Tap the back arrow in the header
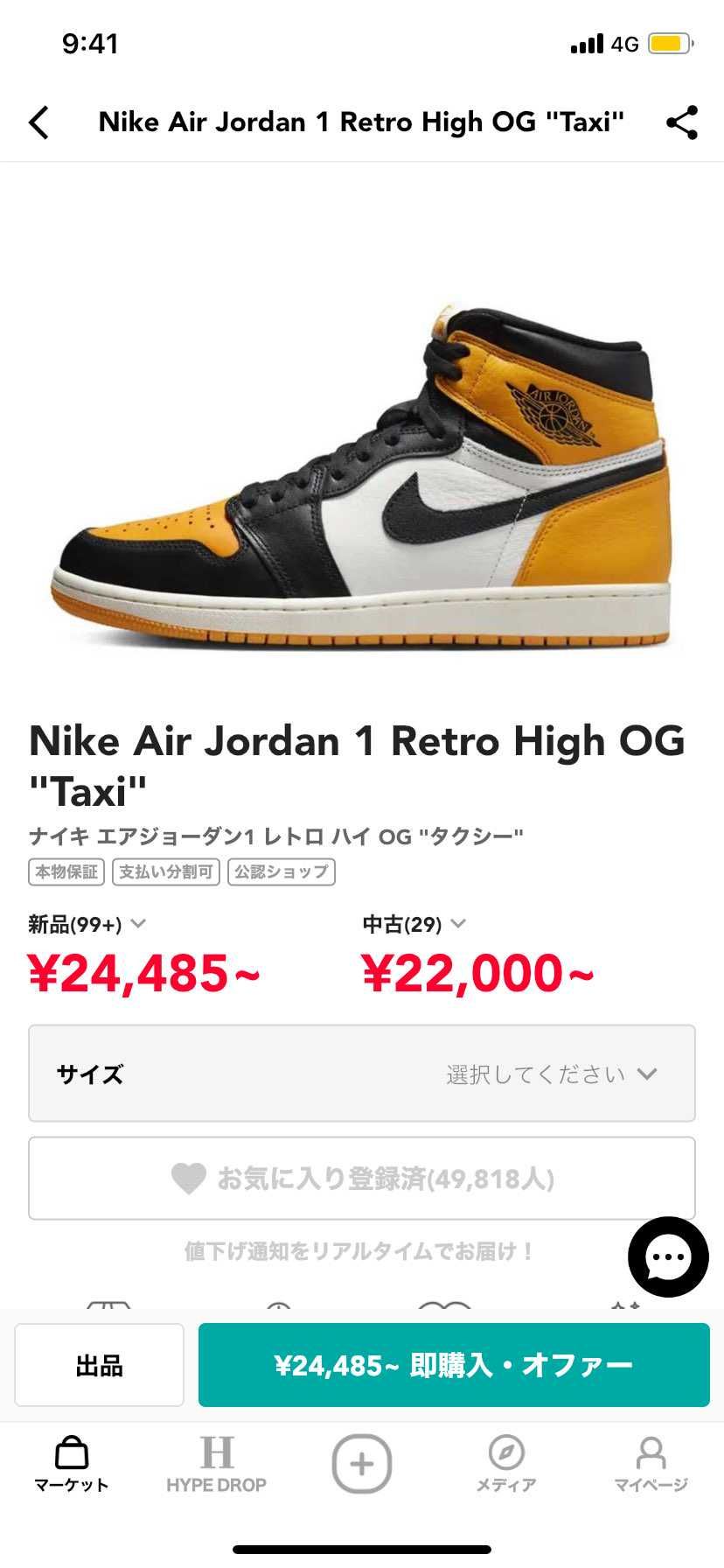Image resolution: width=724 pixels, height=1568 pixels. click(x=38, y=122)
